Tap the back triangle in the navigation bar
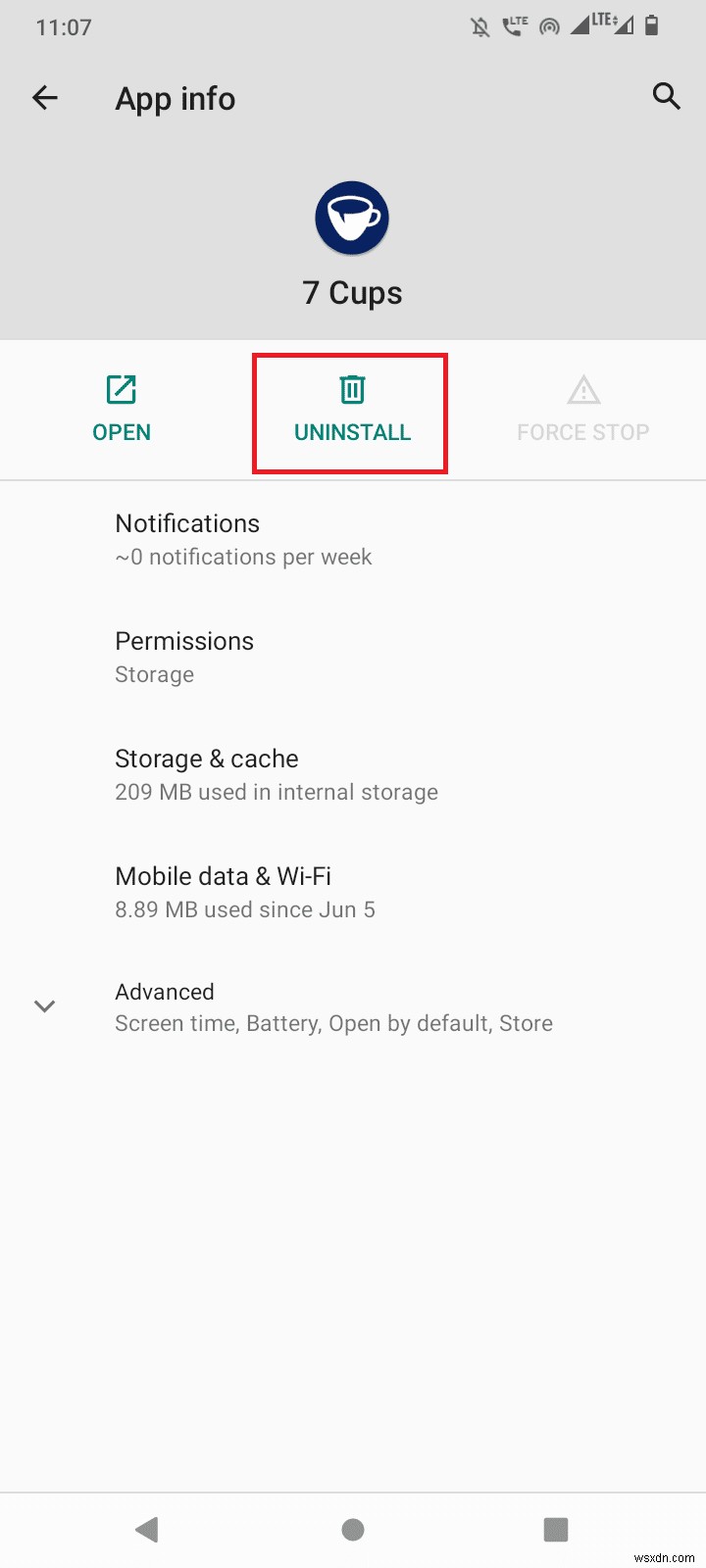The height and width of the screenshot is (1568, 706). coord(147,1529)
